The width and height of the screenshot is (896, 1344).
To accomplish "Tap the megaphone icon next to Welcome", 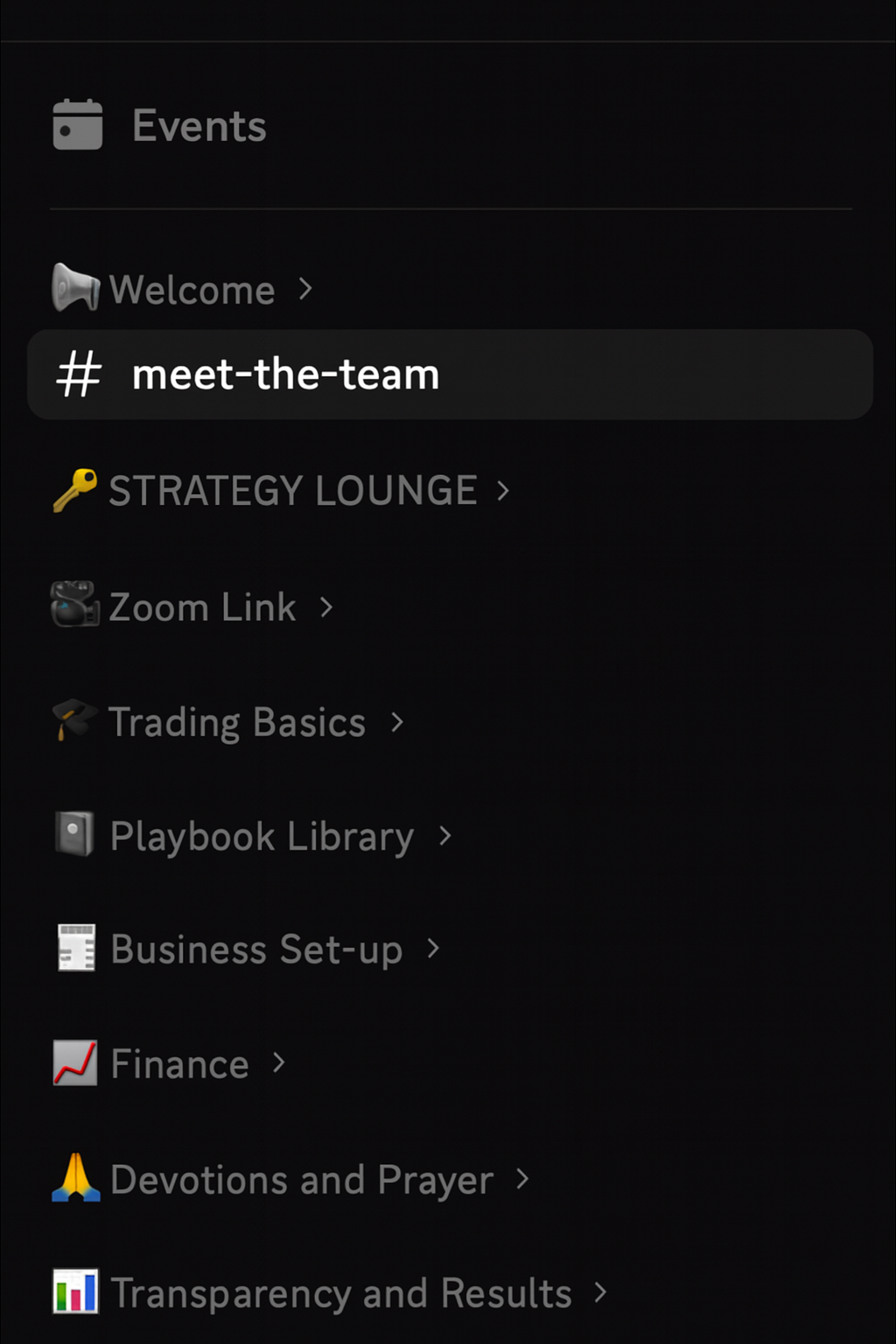I will 74,289.
